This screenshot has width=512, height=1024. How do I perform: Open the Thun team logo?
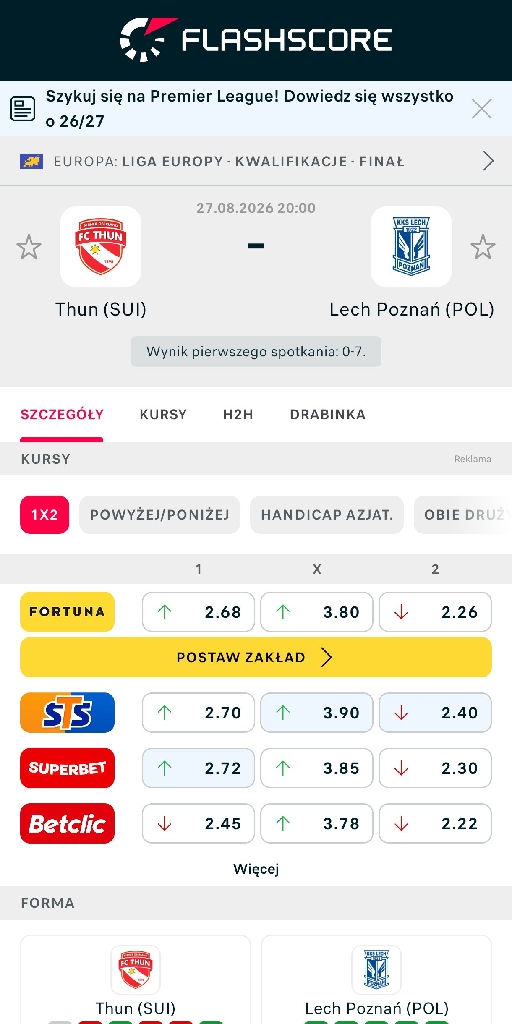pos(101,247)
